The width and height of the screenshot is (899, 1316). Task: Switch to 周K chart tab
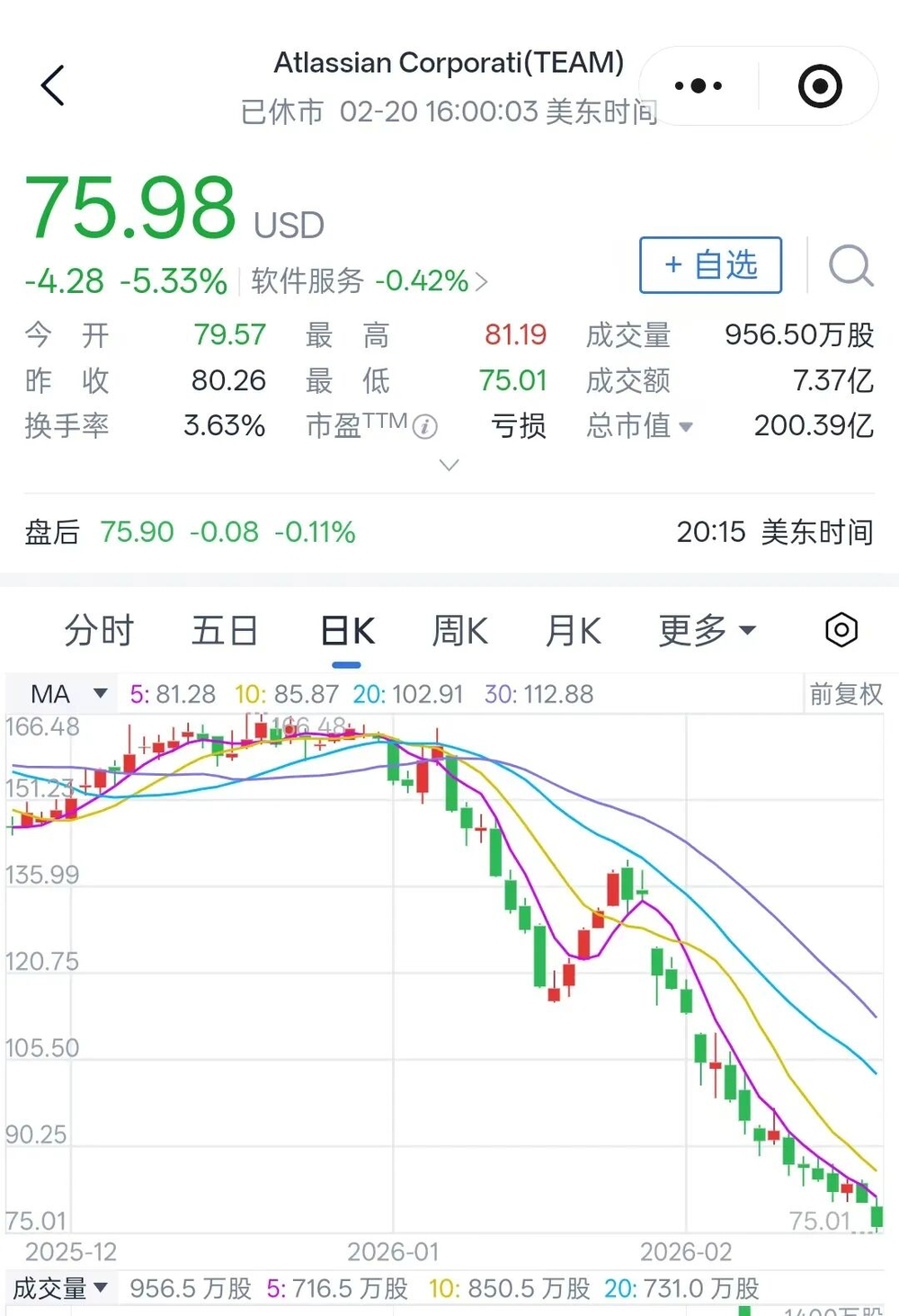pyautogui.click(x=459, y=630)
